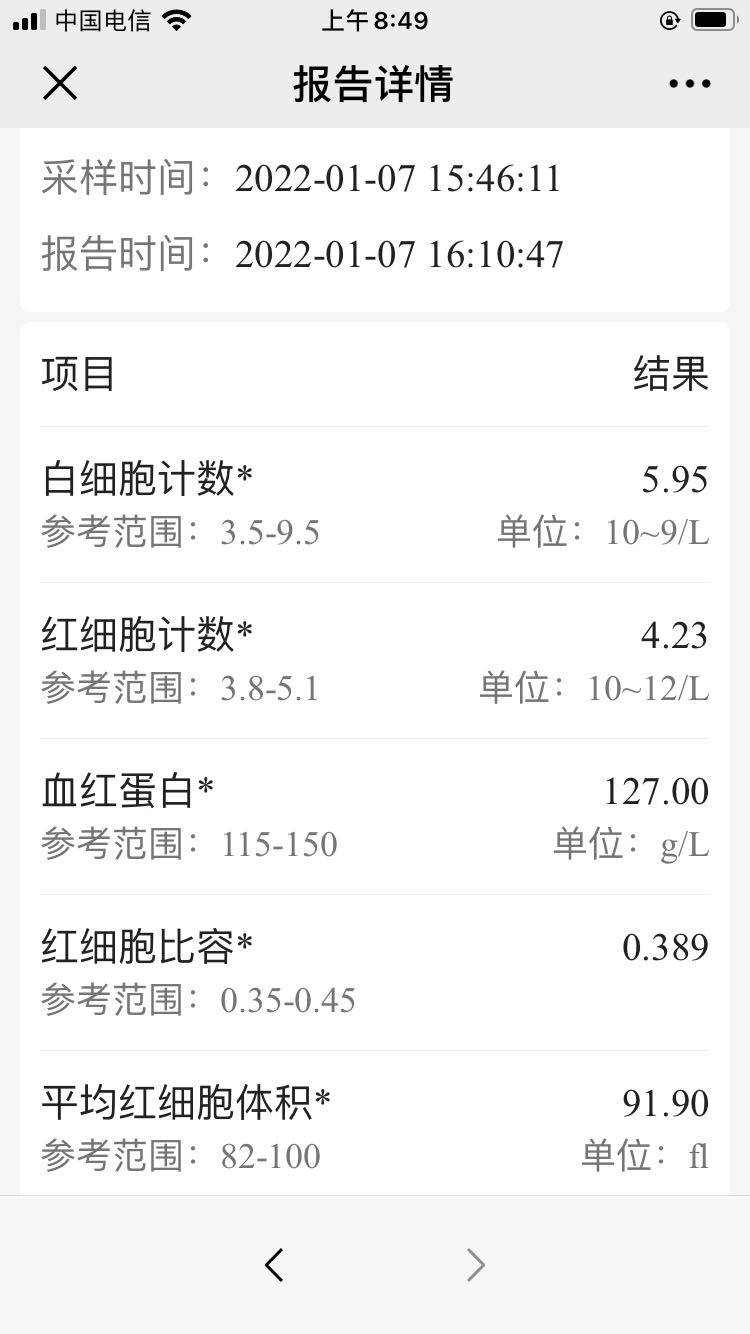Open the three-dot more options menu
The height and width of the screenshot is (1334, 750).
(x=690, y=84)
